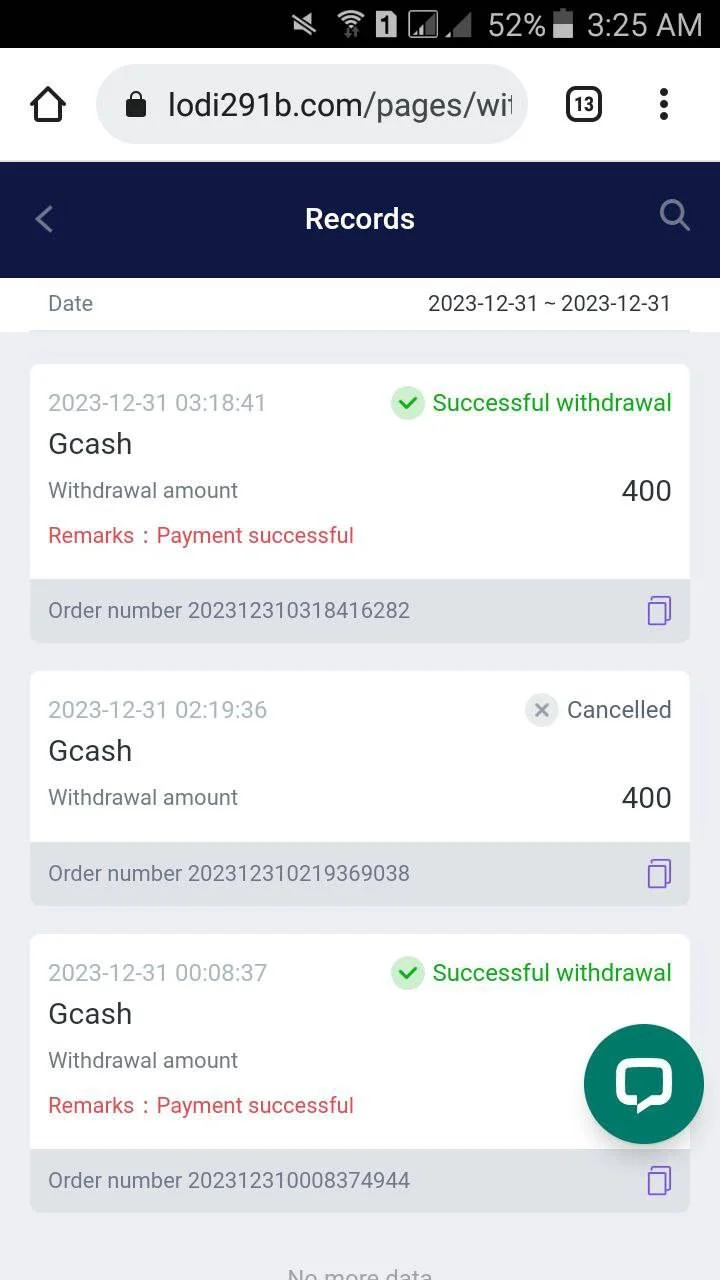Image resolution: width=720 pixels, height=1280 pixels.
Task: Copy order number 202312310219369038
Action: point(658,873)
